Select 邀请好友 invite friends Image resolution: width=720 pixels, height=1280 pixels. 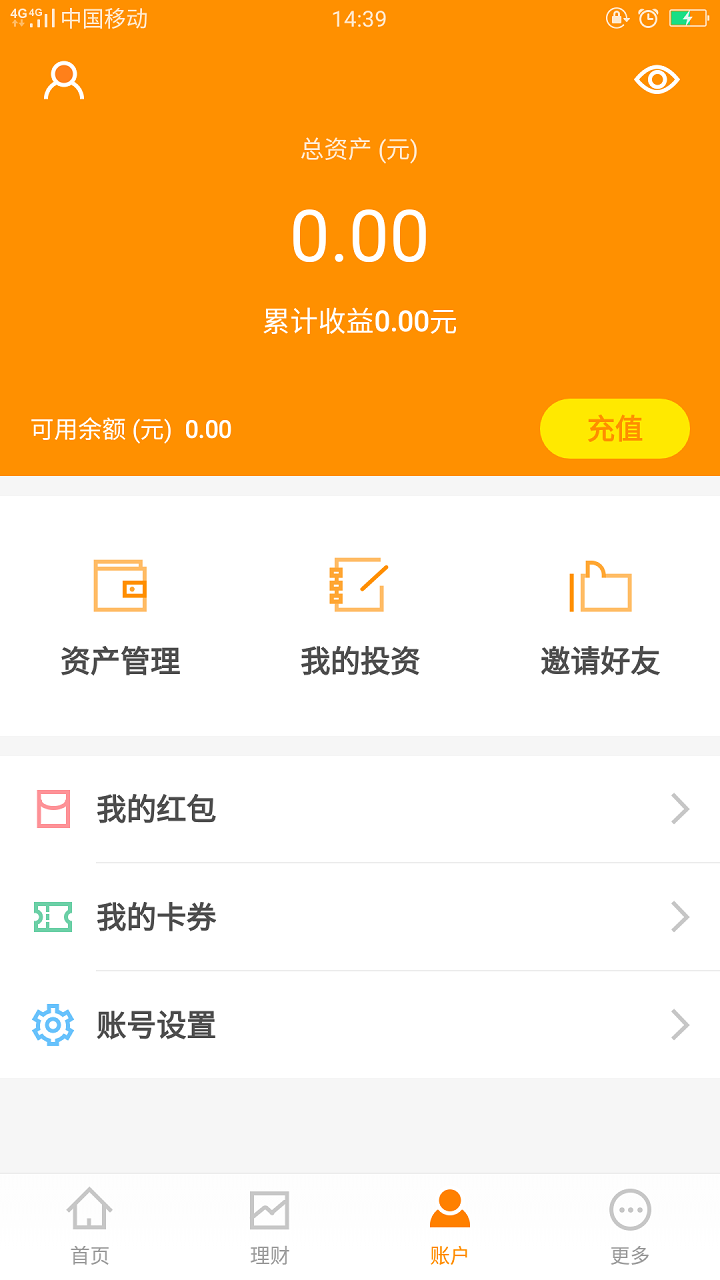coord(600,617)
